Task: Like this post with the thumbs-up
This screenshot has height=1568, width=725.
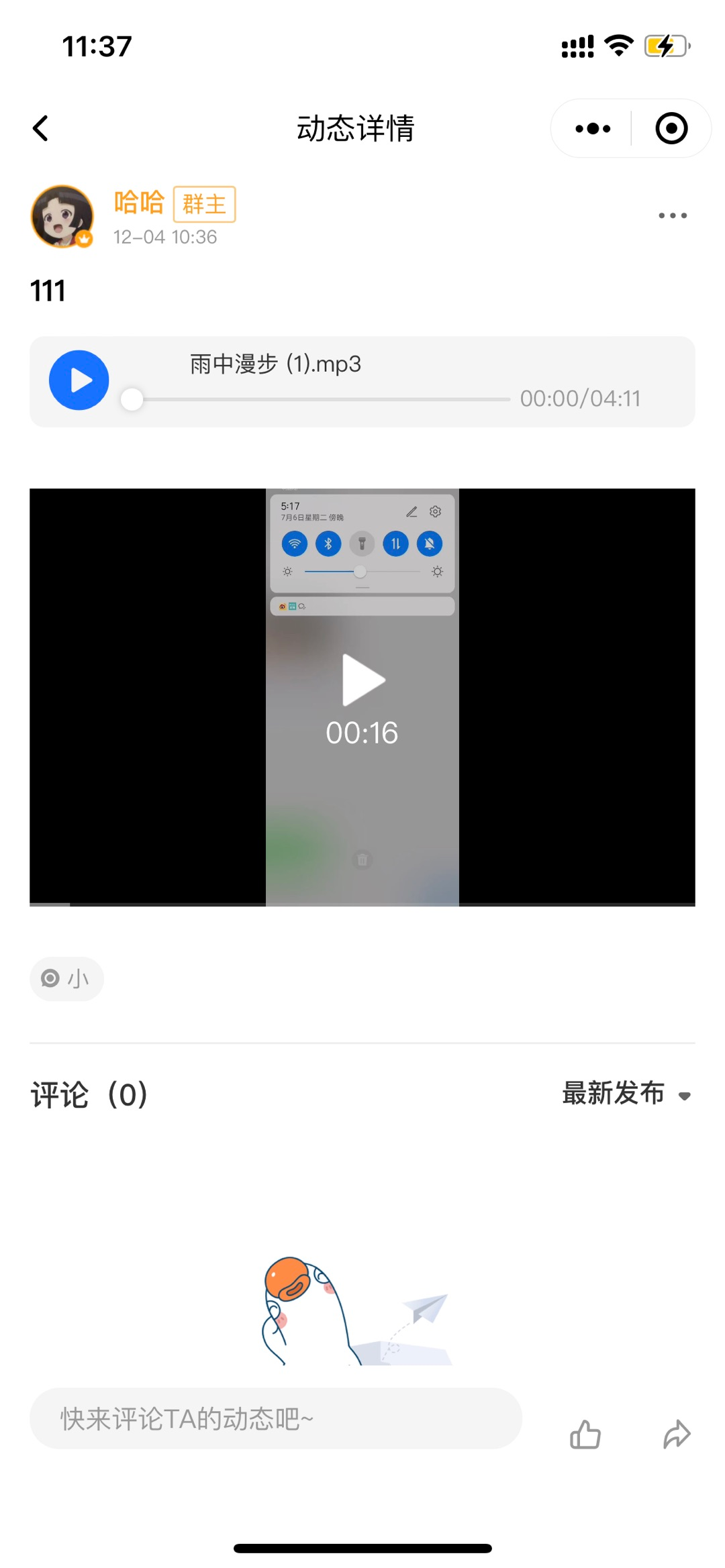Action: (x=585, y=1435)
